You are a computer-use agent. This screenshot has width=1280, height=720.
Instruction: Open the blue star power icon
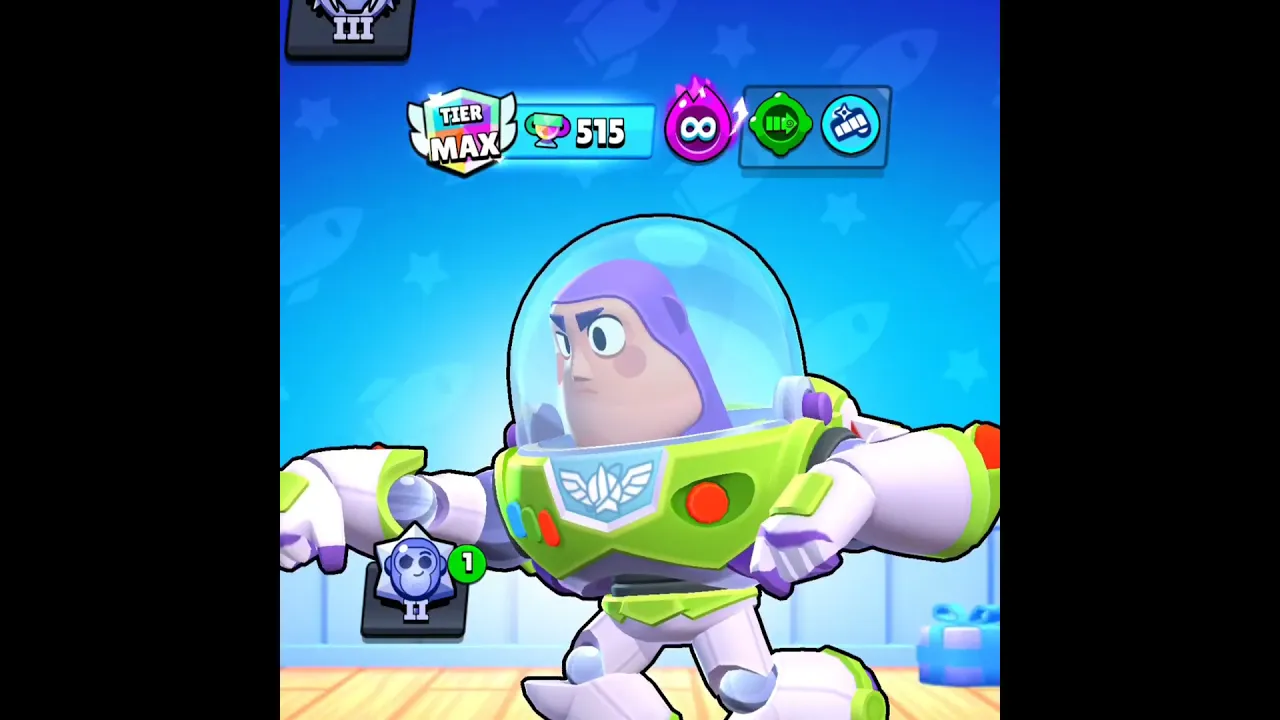pos(851,125)
